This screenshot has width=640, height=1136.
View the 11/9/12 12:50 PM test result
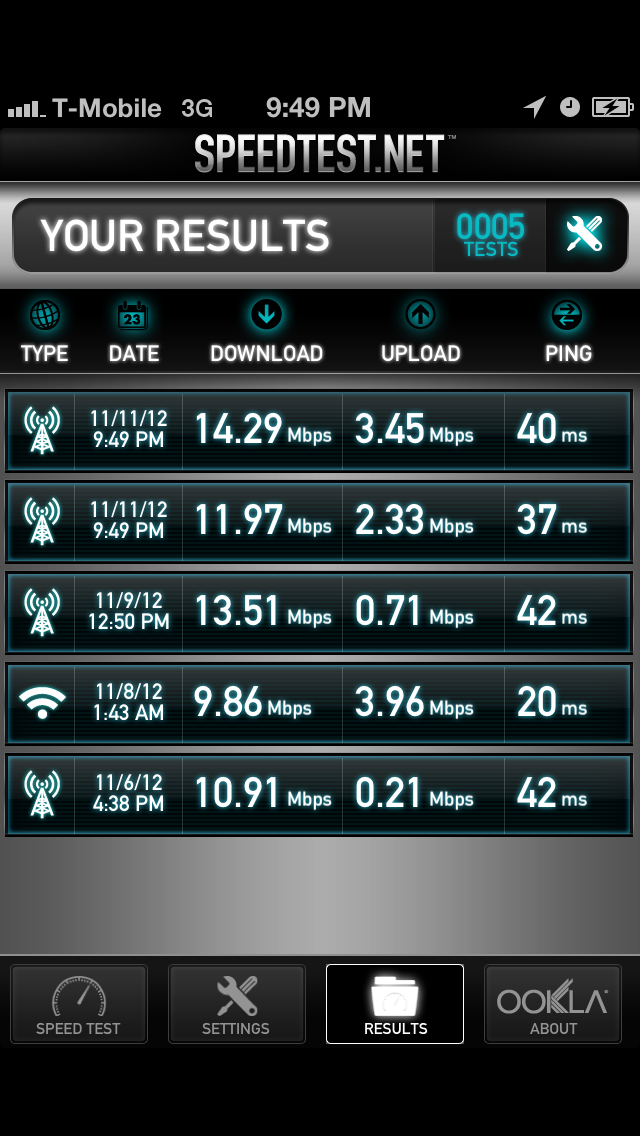(x=319, y=612)
